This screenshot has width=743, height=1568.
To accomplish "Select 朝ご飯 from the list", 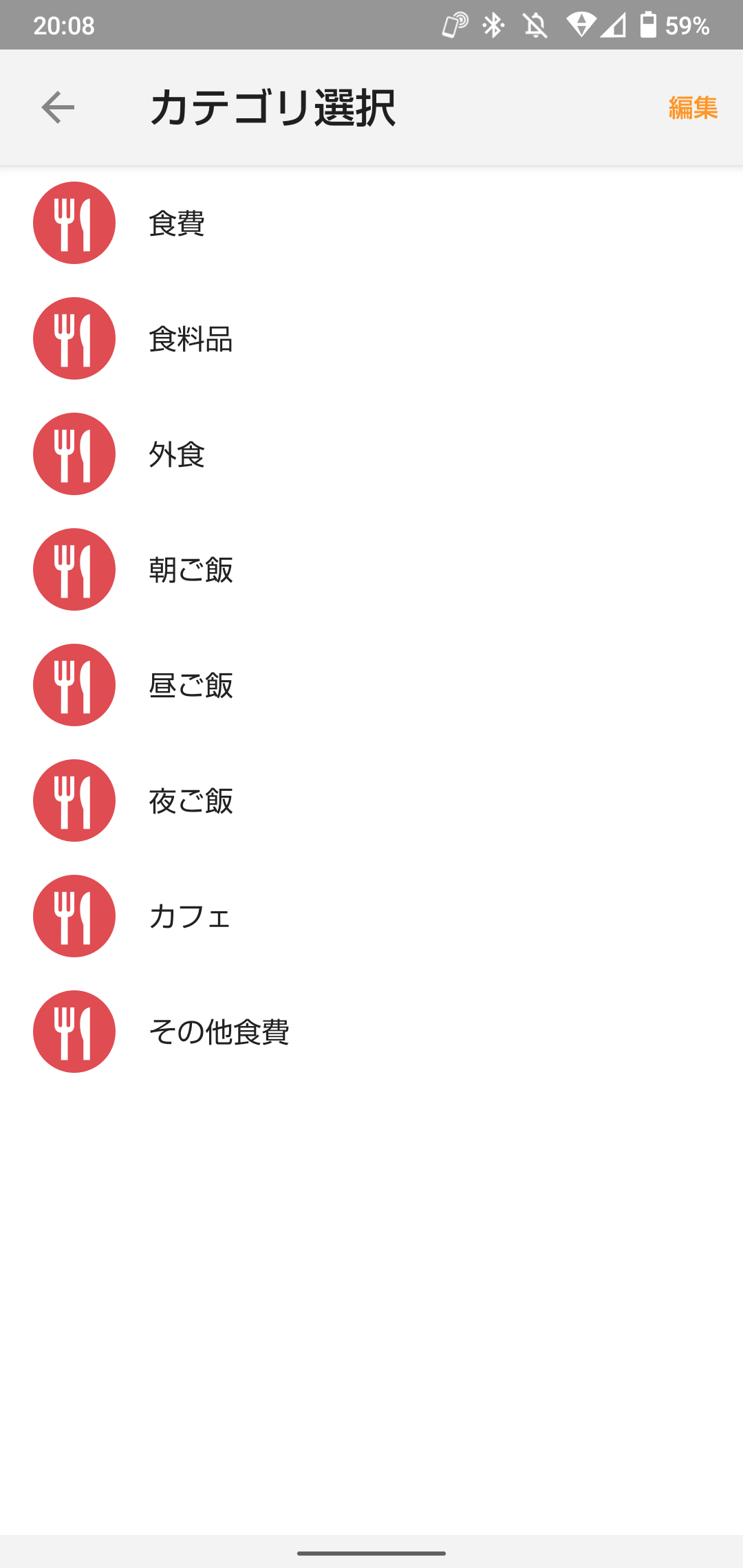I will pyautogui.click(x=371, y=569).
